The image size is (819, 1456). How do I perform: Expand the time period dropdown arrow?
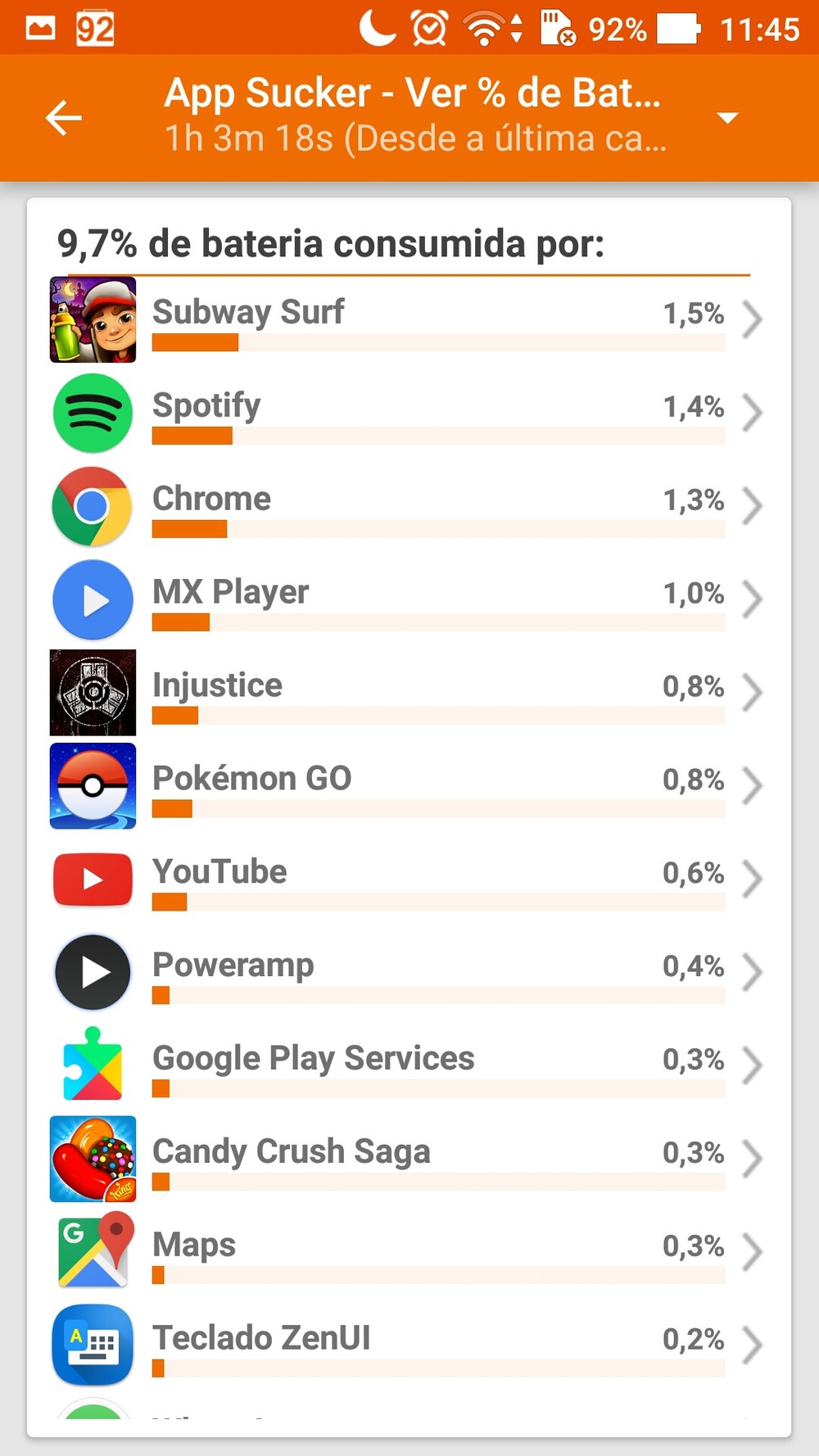click(x=727, y=118)
